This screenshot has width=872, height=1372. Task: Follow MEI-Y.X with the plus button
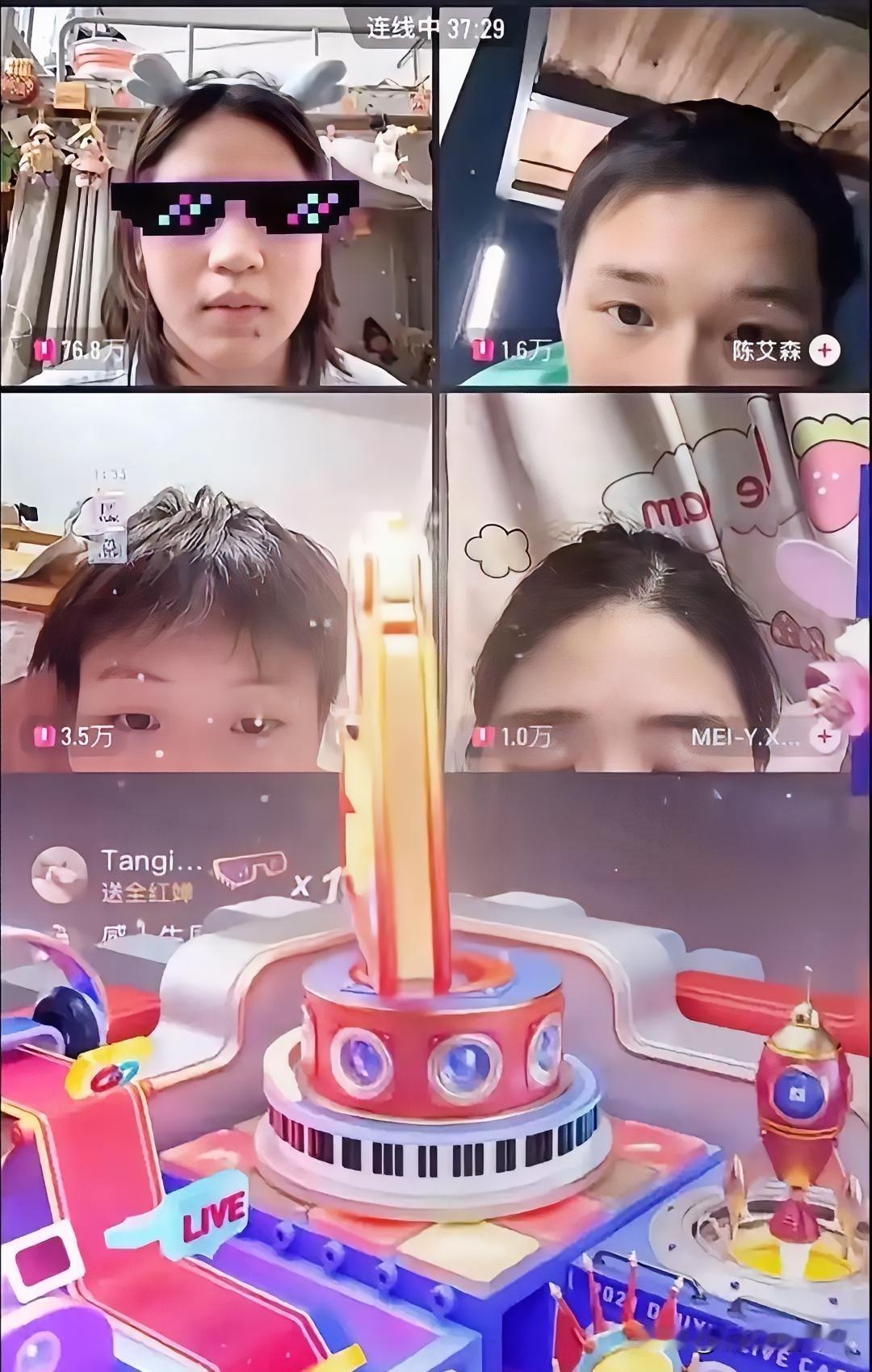click(x=824, y=736)
